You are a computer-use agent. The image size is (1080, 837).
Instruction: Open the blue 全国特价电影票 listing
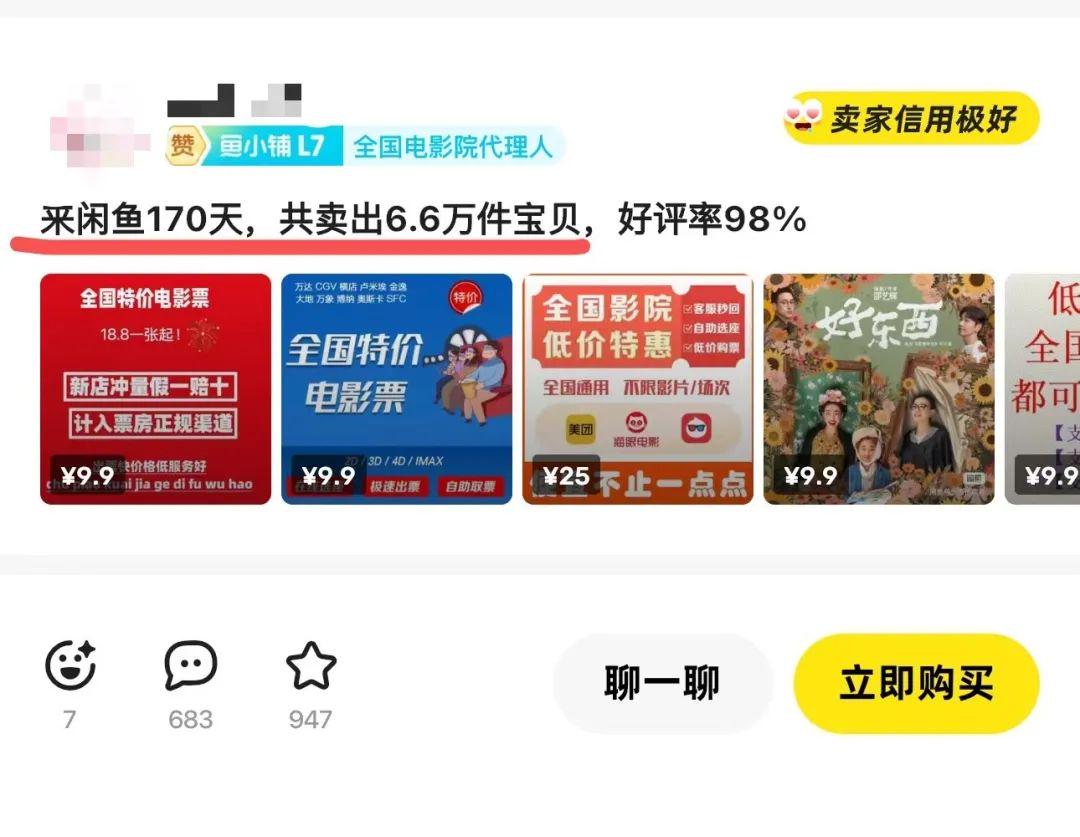pyautogui.click(x=396, y=389)
